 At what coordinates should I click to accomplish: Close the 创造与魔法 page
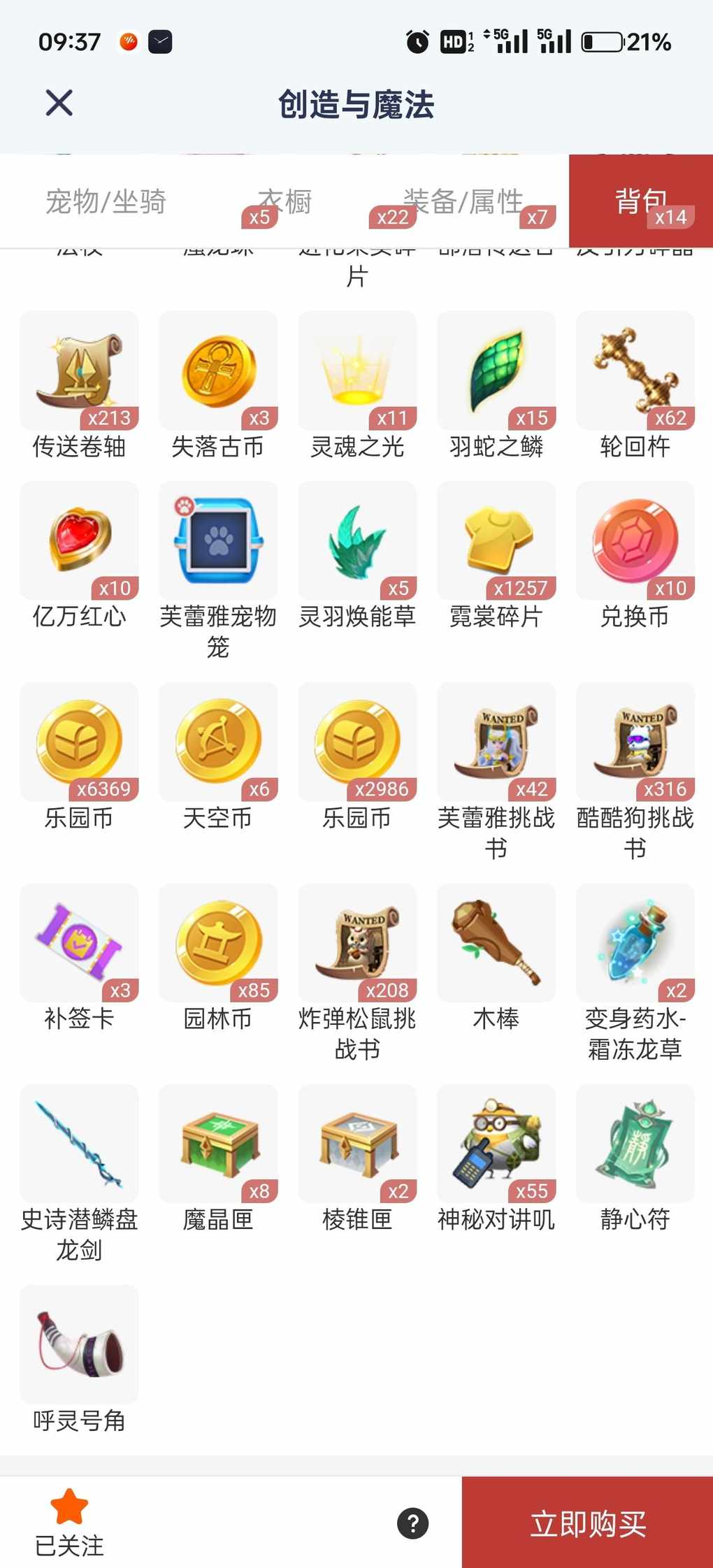[x=59, y=103]
